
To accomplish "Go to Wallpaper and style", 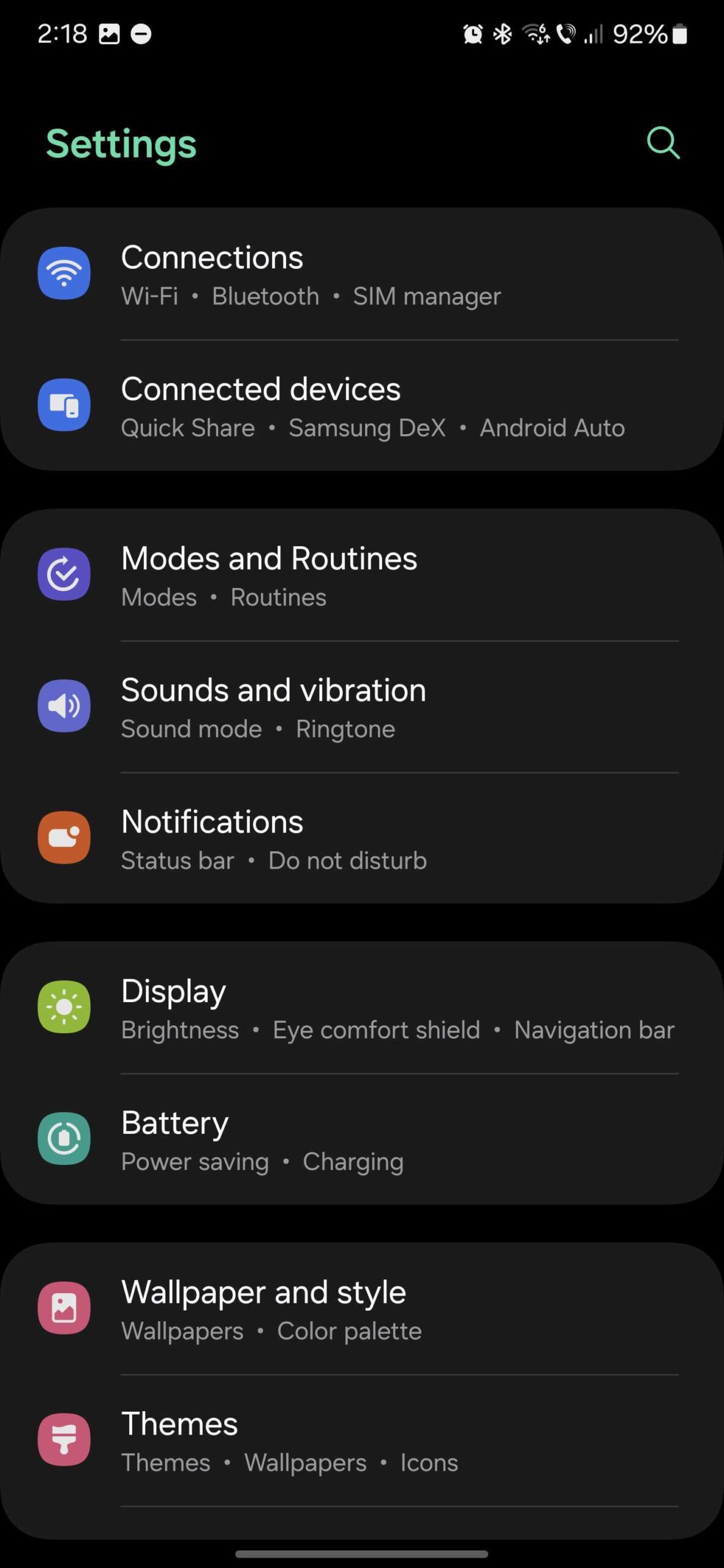I will tap(361, 1309).
